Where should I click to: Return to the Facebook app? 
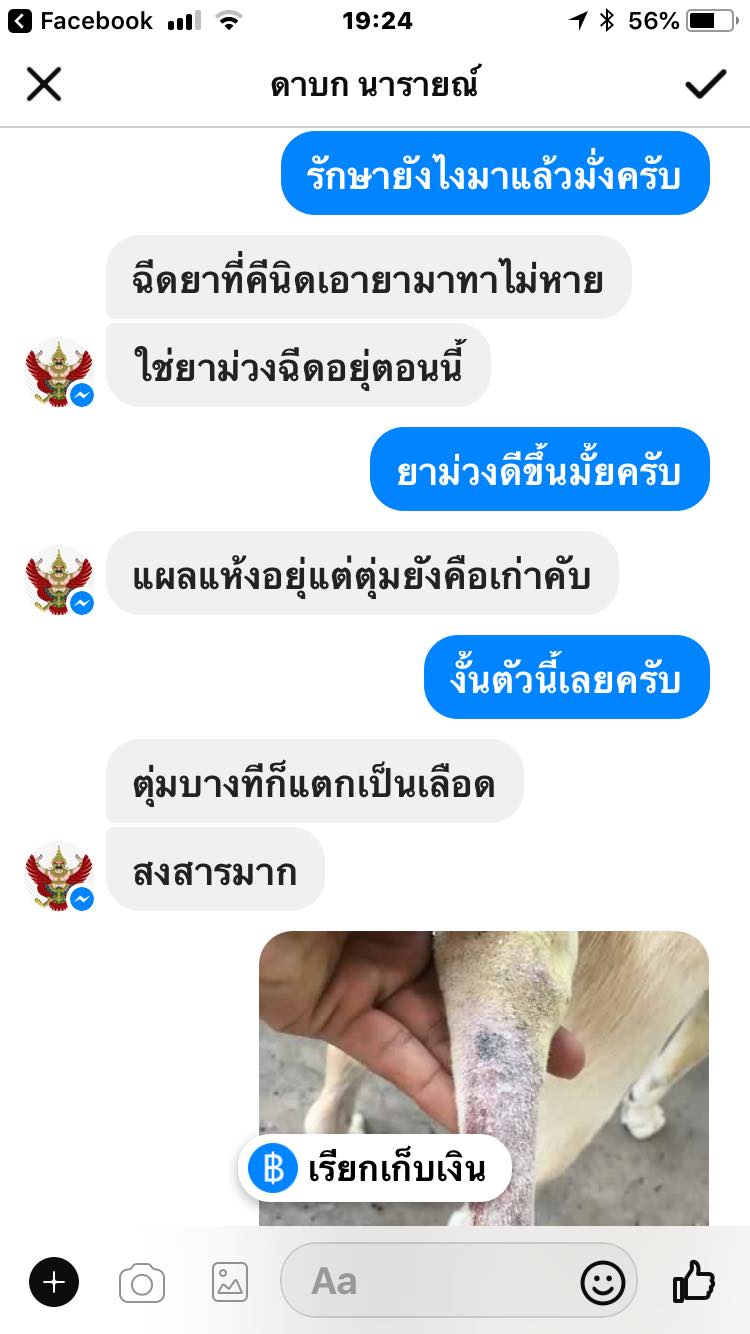pos(82,21)
